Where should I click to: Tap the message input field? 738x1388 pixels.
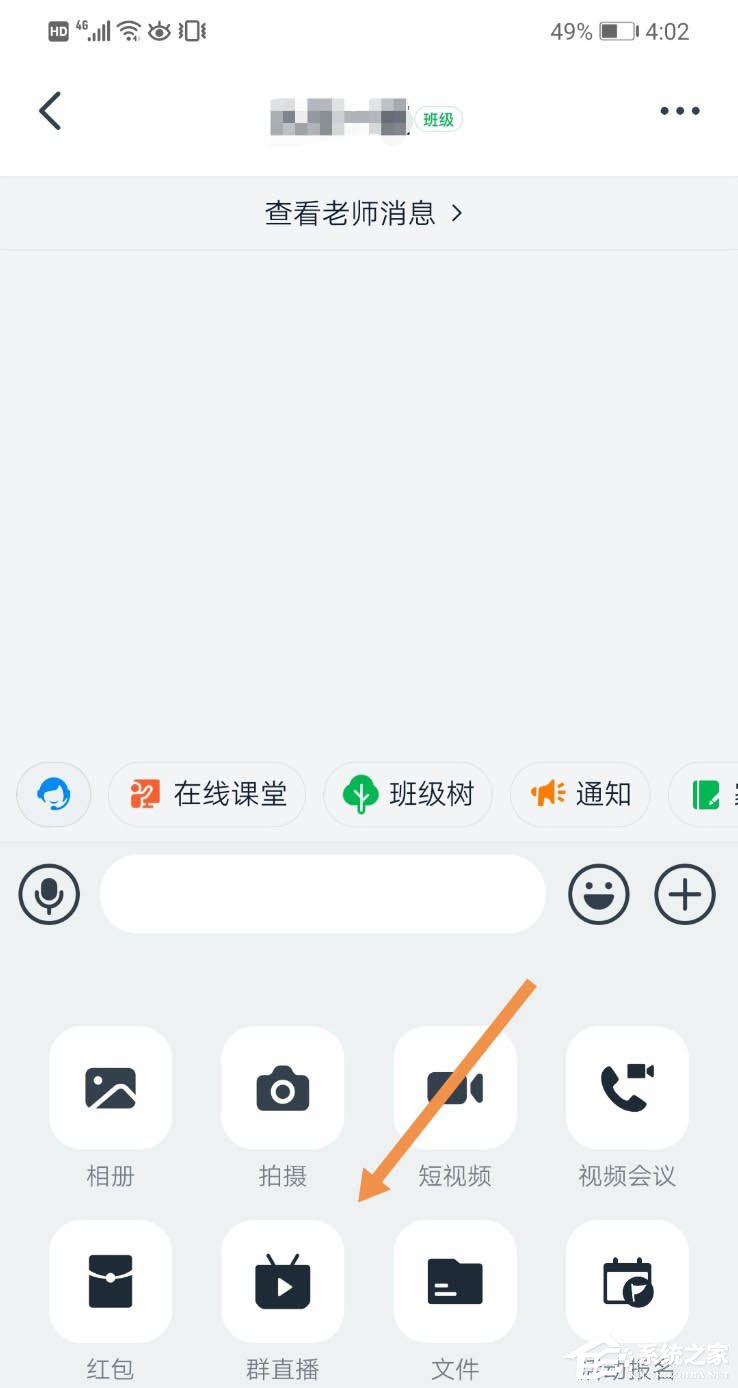(322, 894)
